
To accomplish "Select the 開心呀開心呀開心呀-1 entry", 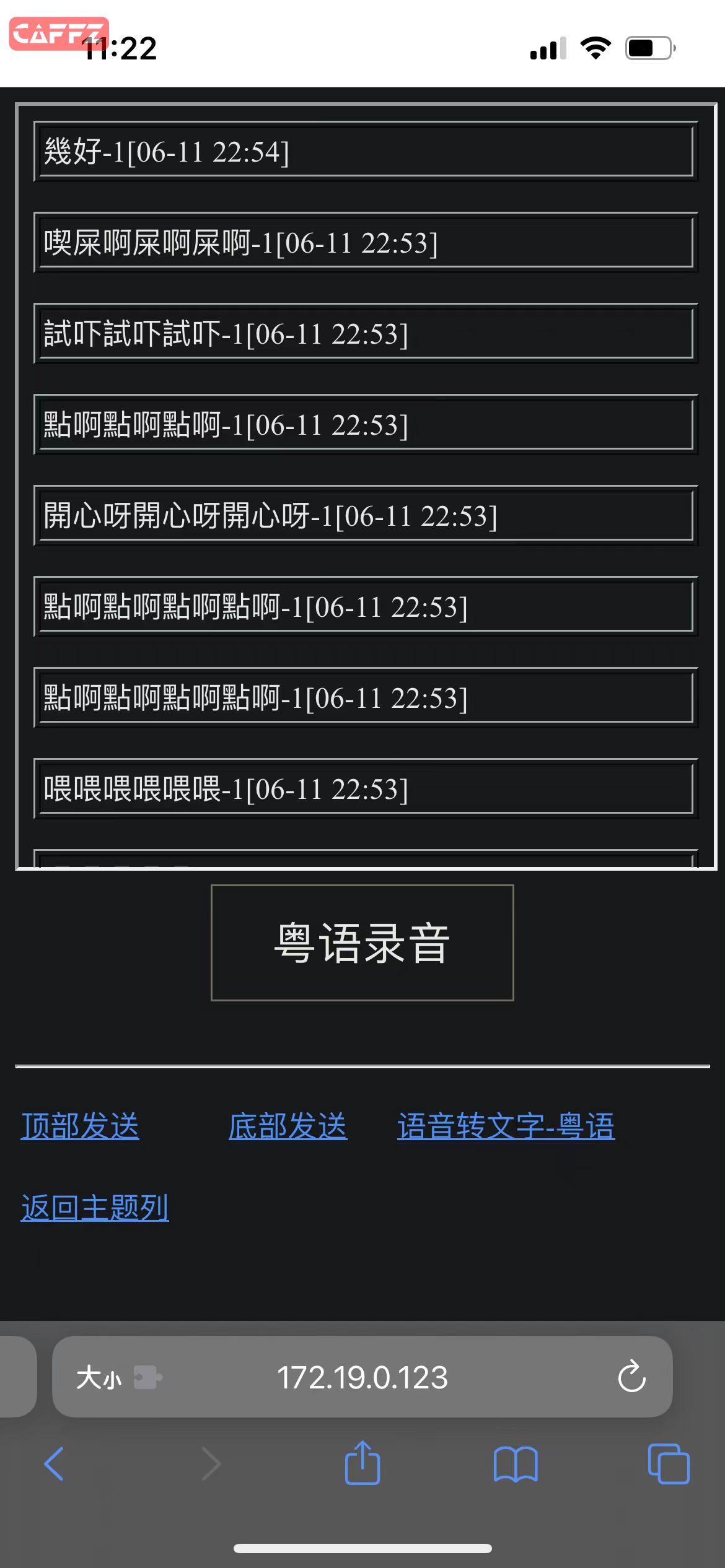I will click(366, 516).
